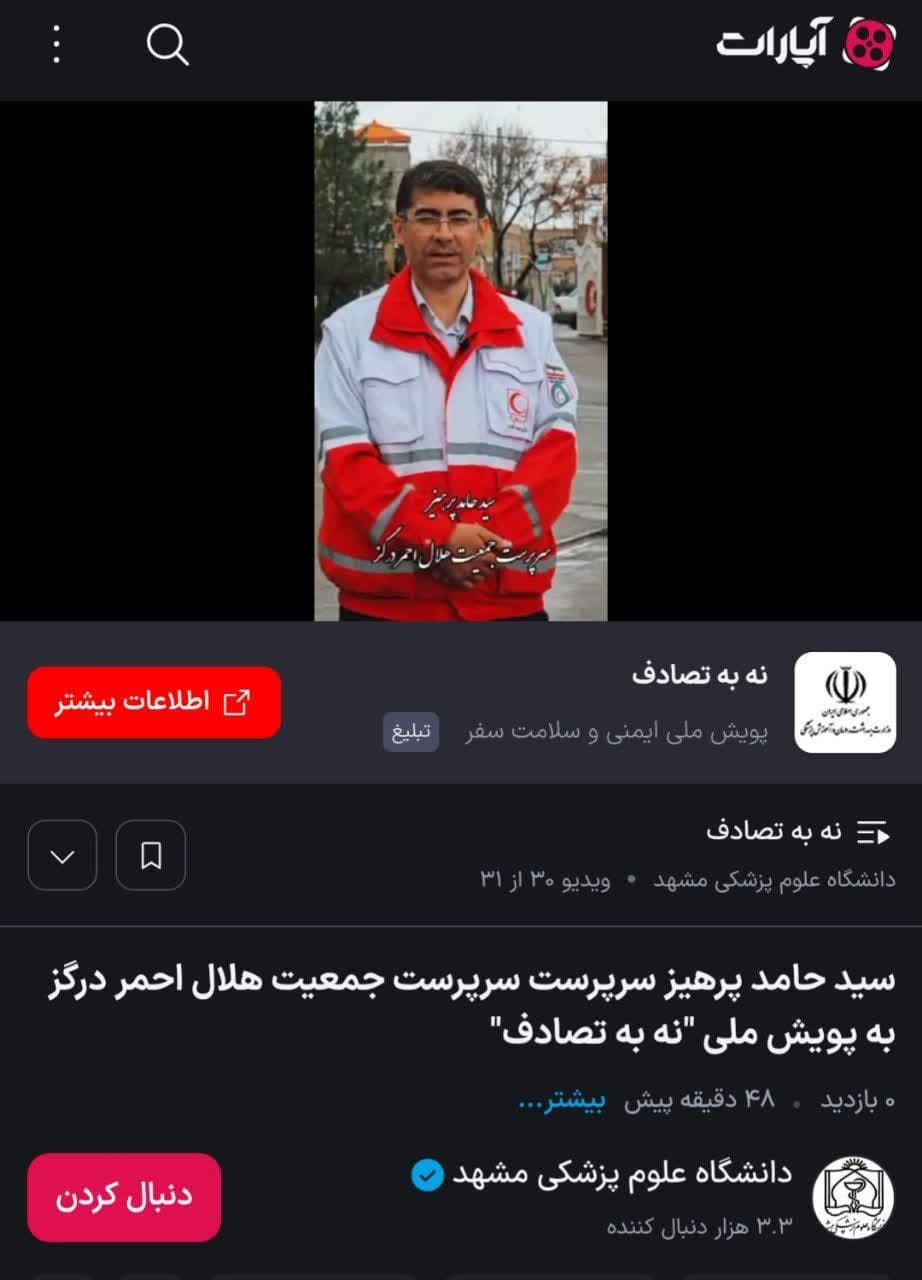
Task: Follow channel with دنبال کردن button
Action: tap(124, 1197)
